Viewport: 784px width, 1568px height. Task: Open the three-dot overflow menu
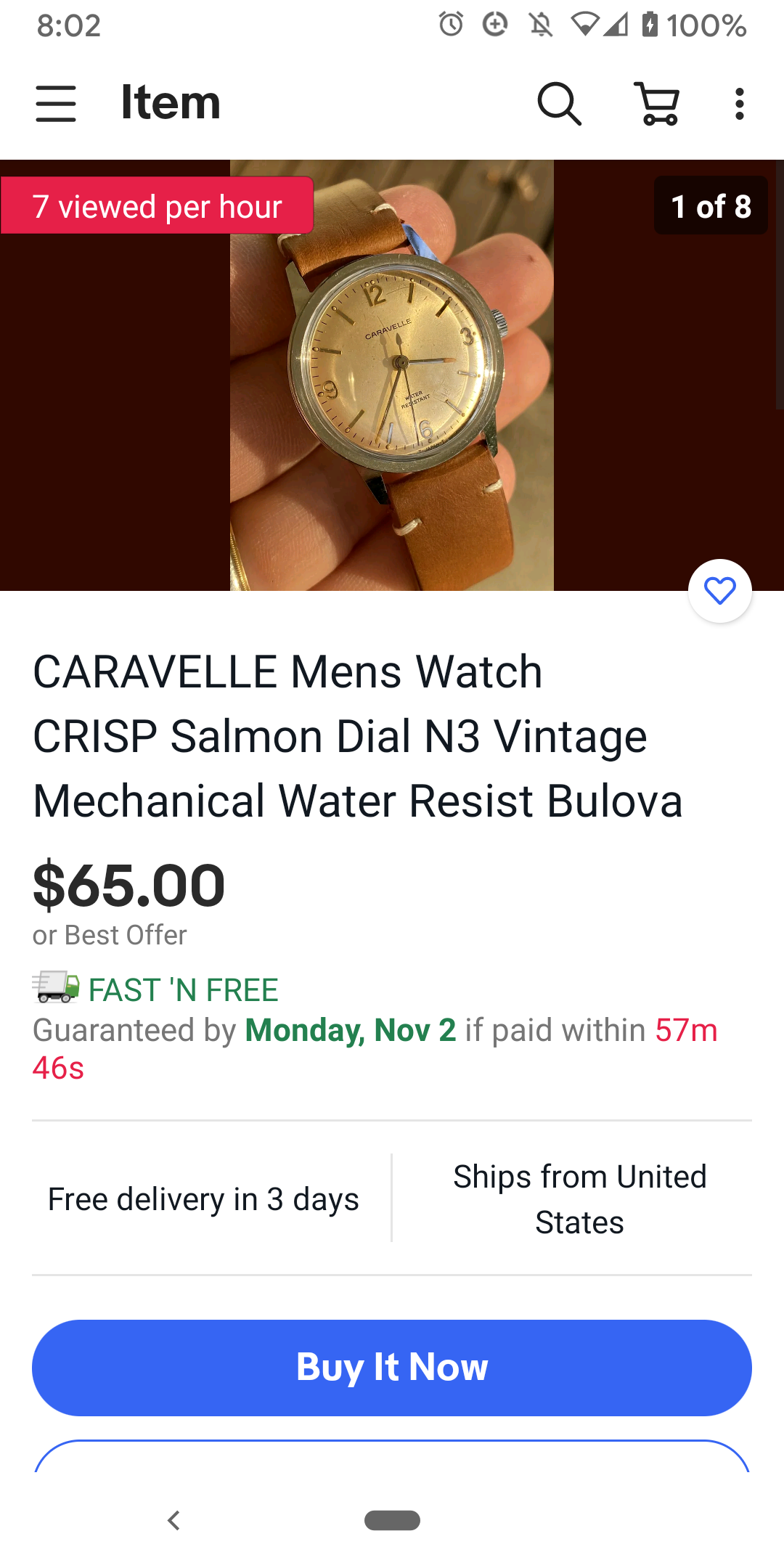pos(739,103)
